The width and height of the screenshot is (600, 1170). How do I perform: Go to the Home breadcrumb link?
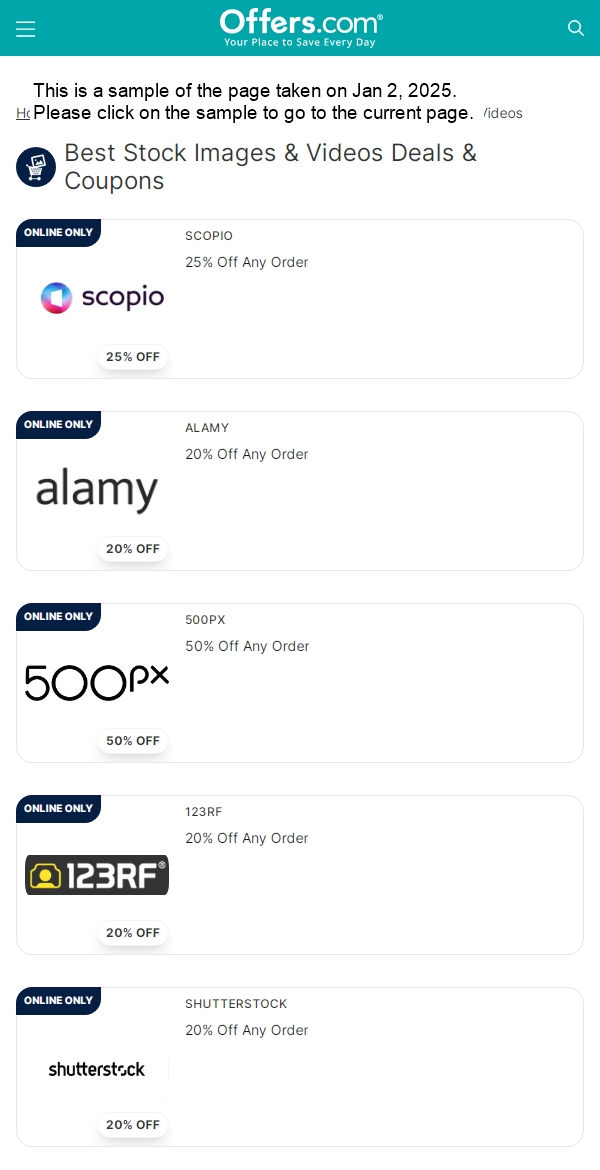coord(22,113)
